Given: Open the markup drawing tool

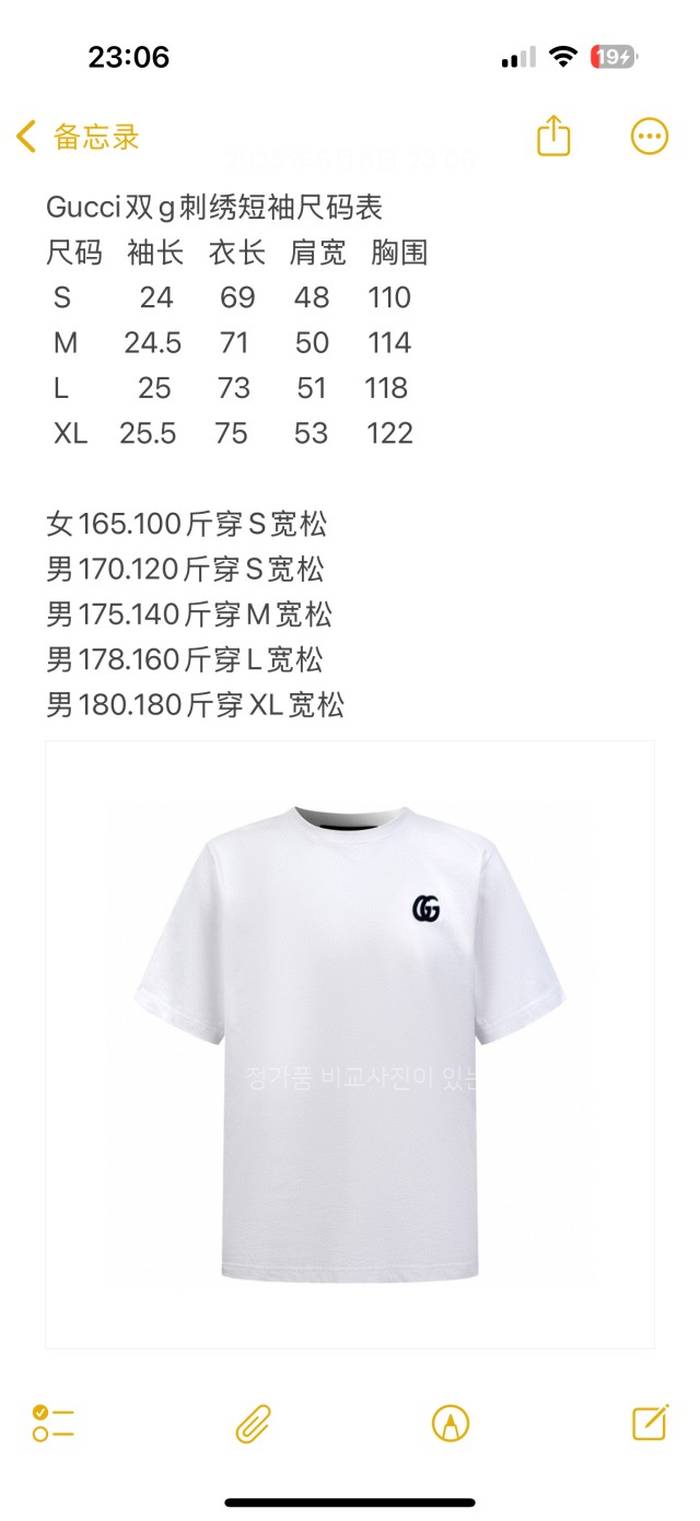Looking at the screenshot, I should 450,1422.
